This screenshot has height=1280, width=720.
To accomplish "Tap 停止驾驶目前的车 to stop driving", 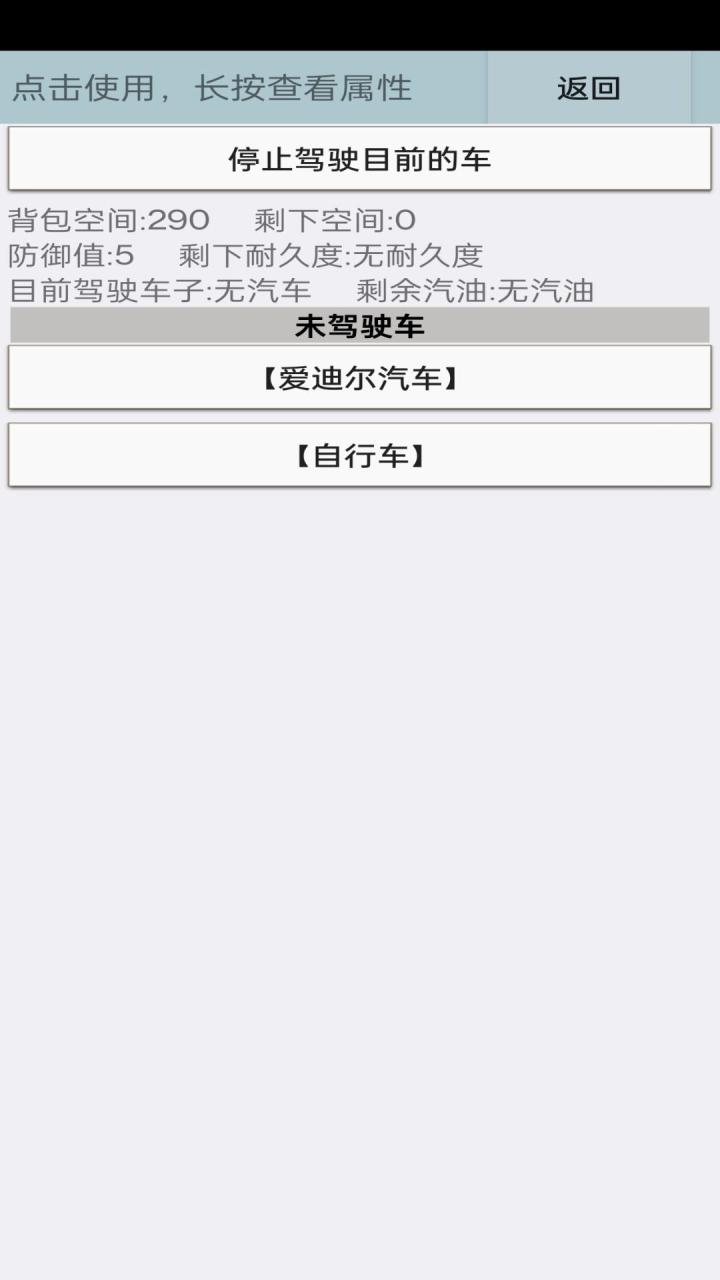I will tap(360, 159).
